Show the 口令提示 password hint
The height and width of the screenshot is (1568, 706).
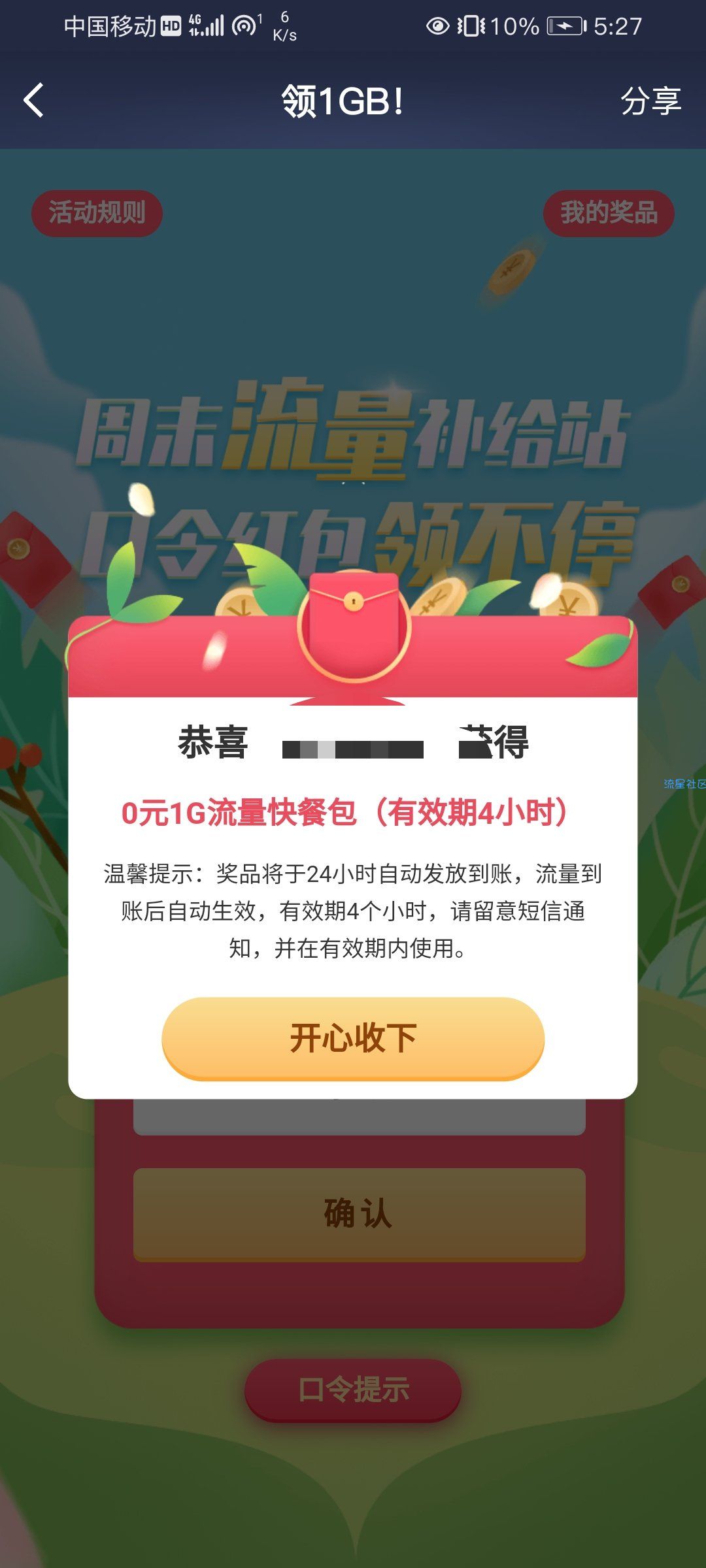tap(353, 1390)
